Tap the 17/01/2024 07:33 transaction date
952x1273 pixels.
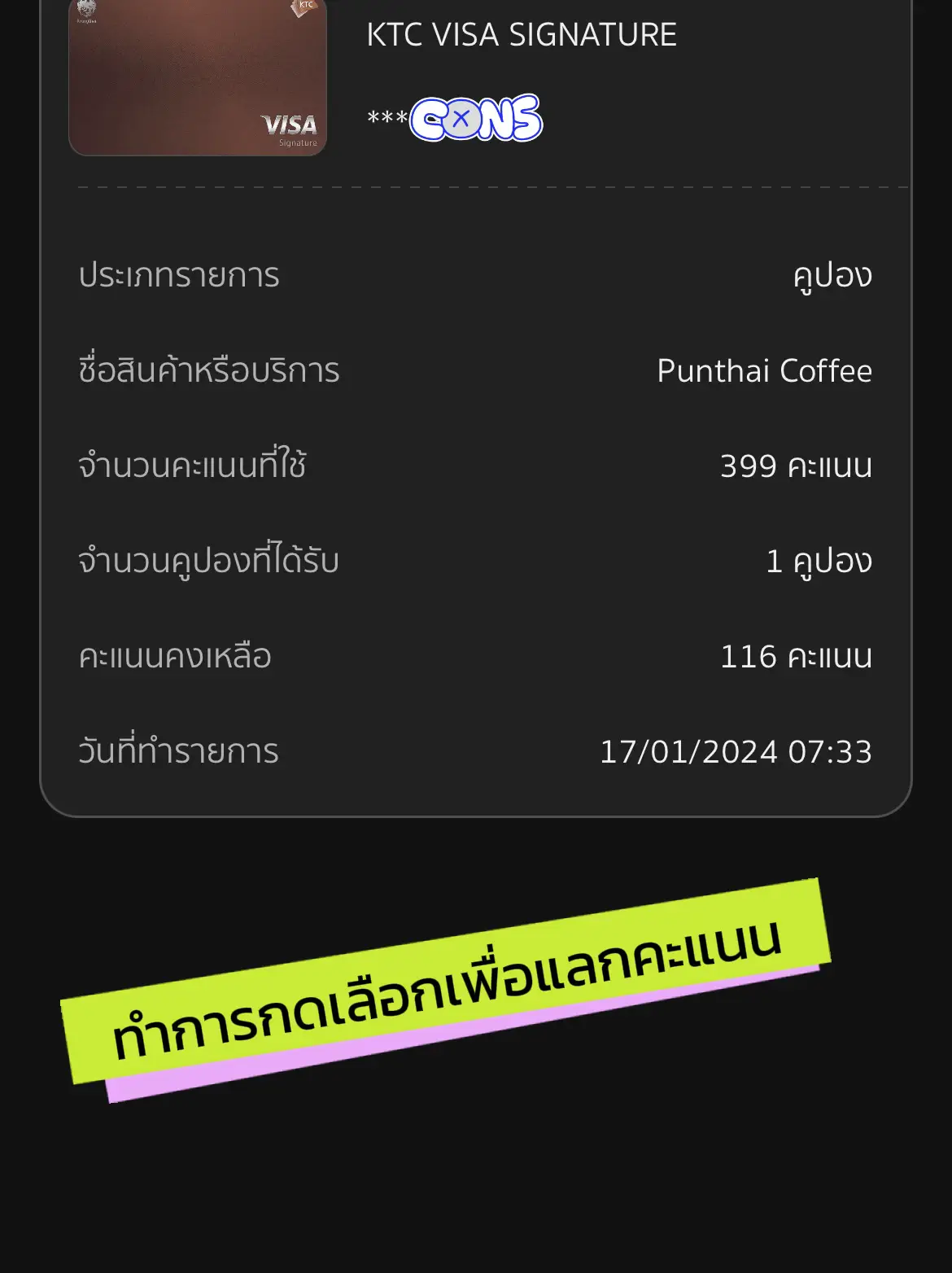point(736,751)
